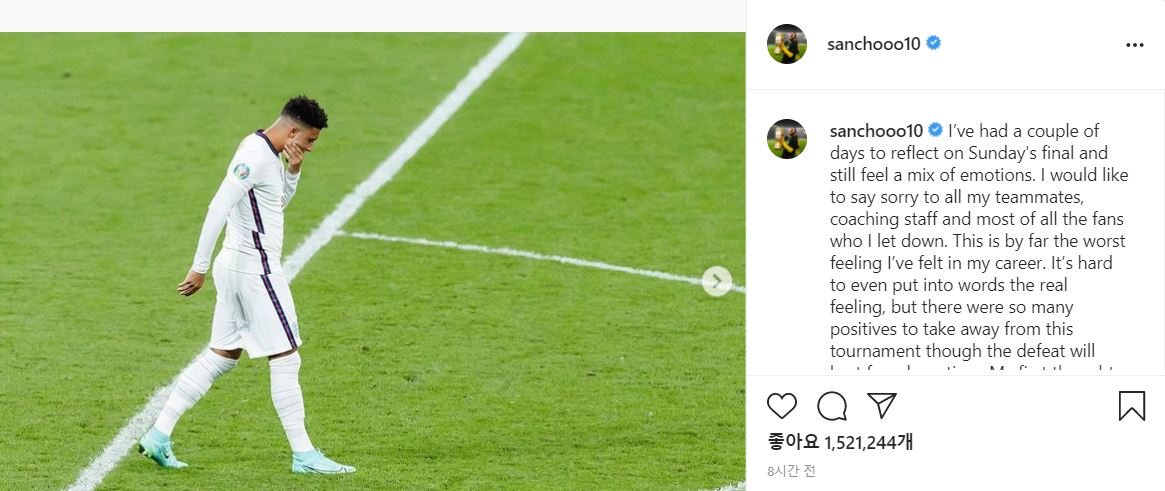The image size is (1165, 491).
Task: Open the comment icon under the post
Action: tap(832, 405)
